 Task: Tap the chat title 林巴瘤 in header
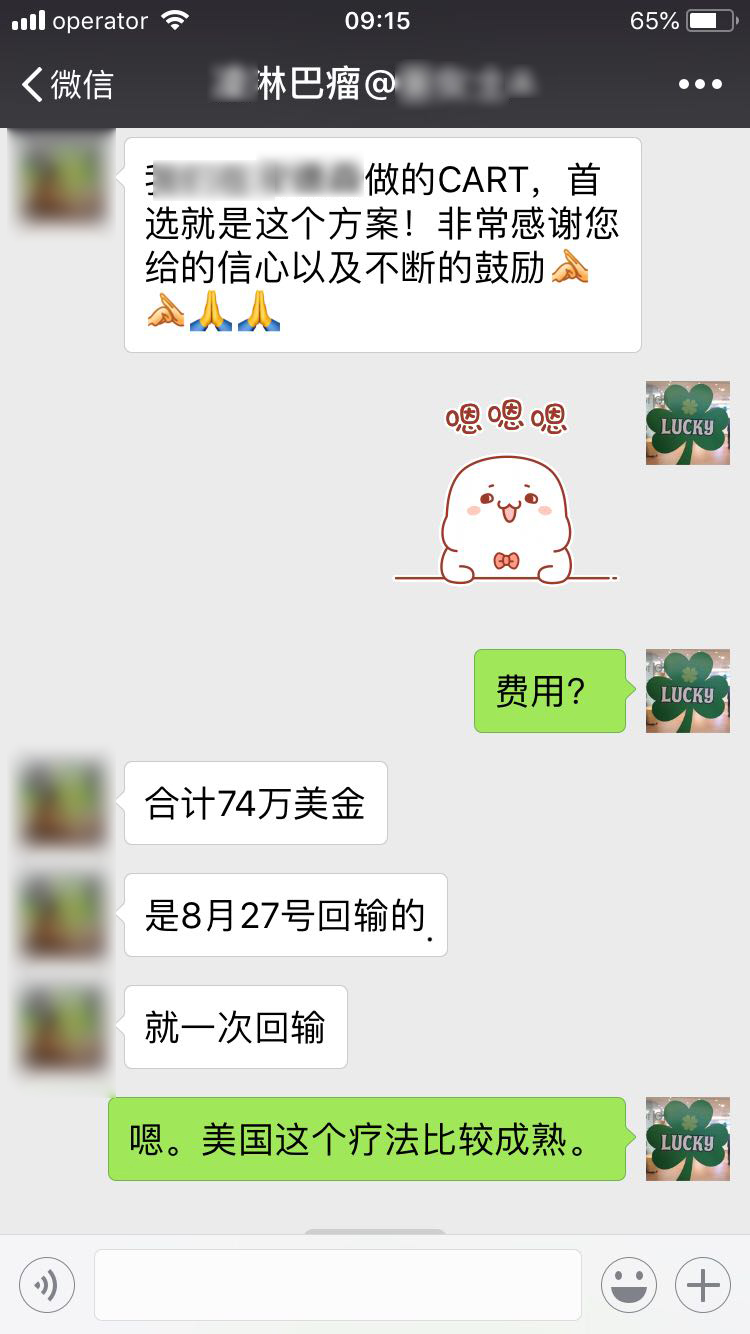[x=310, y=83]
